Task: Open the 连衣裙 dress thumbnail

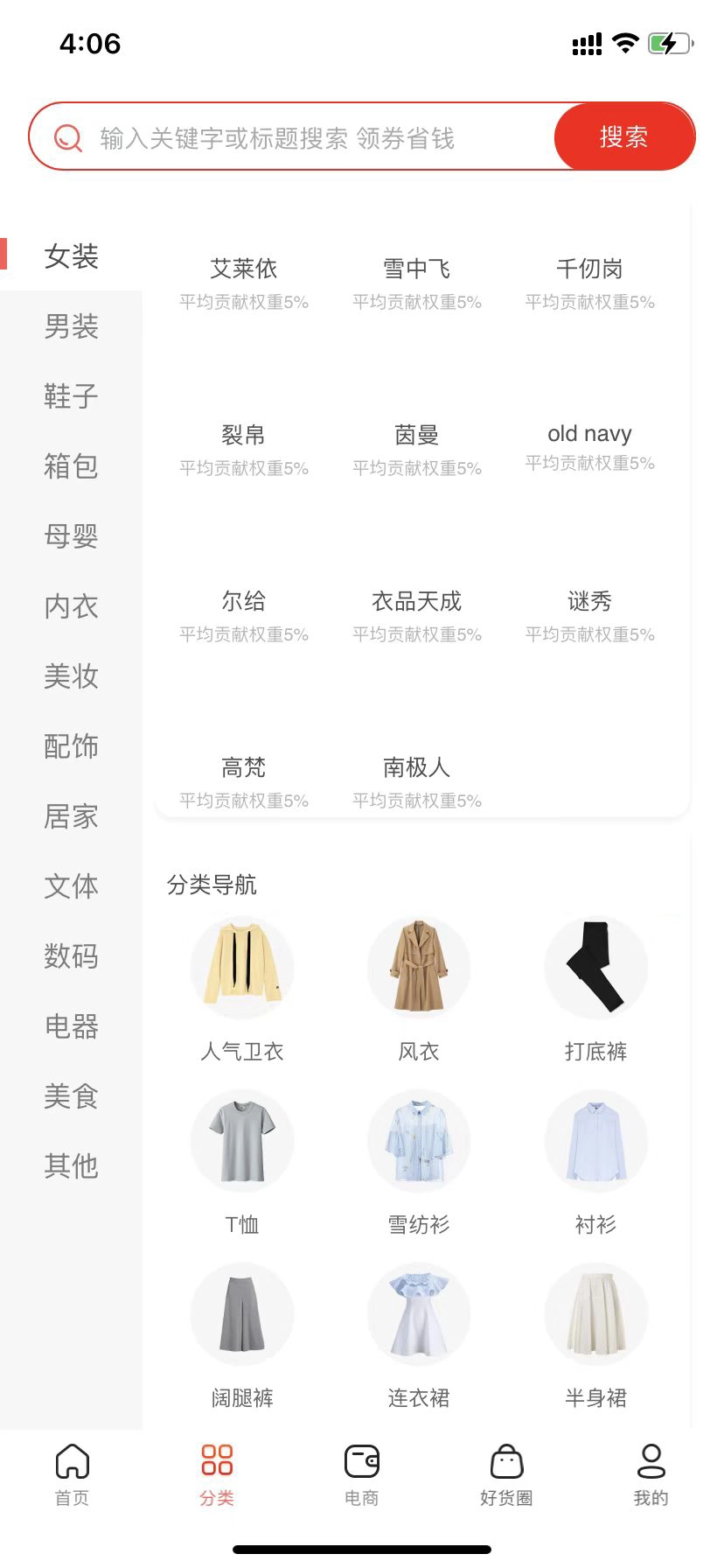Action: click(x=418, y=1315)
